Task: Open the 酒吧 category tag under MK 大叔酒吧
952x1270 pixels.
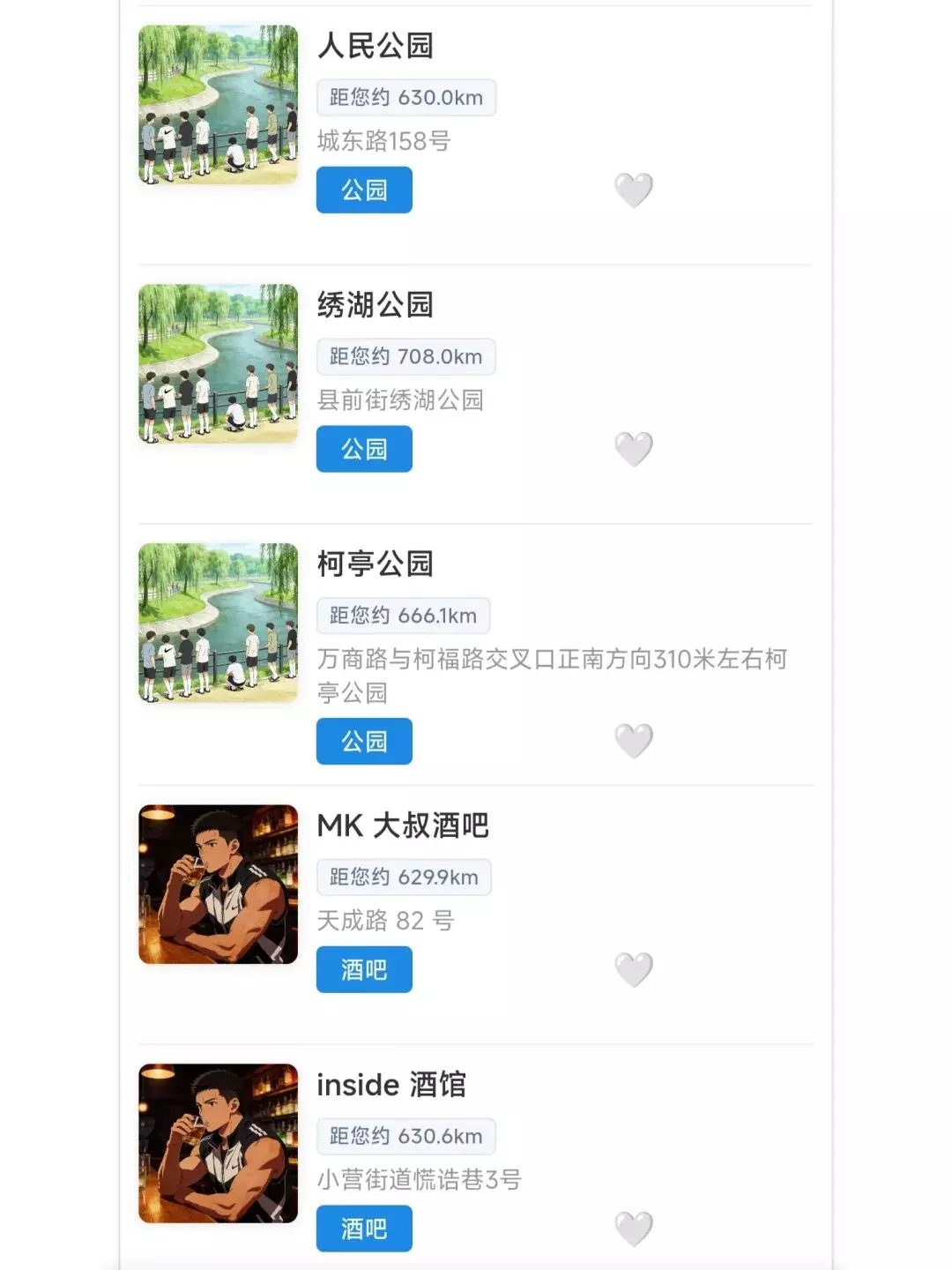Action: (x=364, y=969)
